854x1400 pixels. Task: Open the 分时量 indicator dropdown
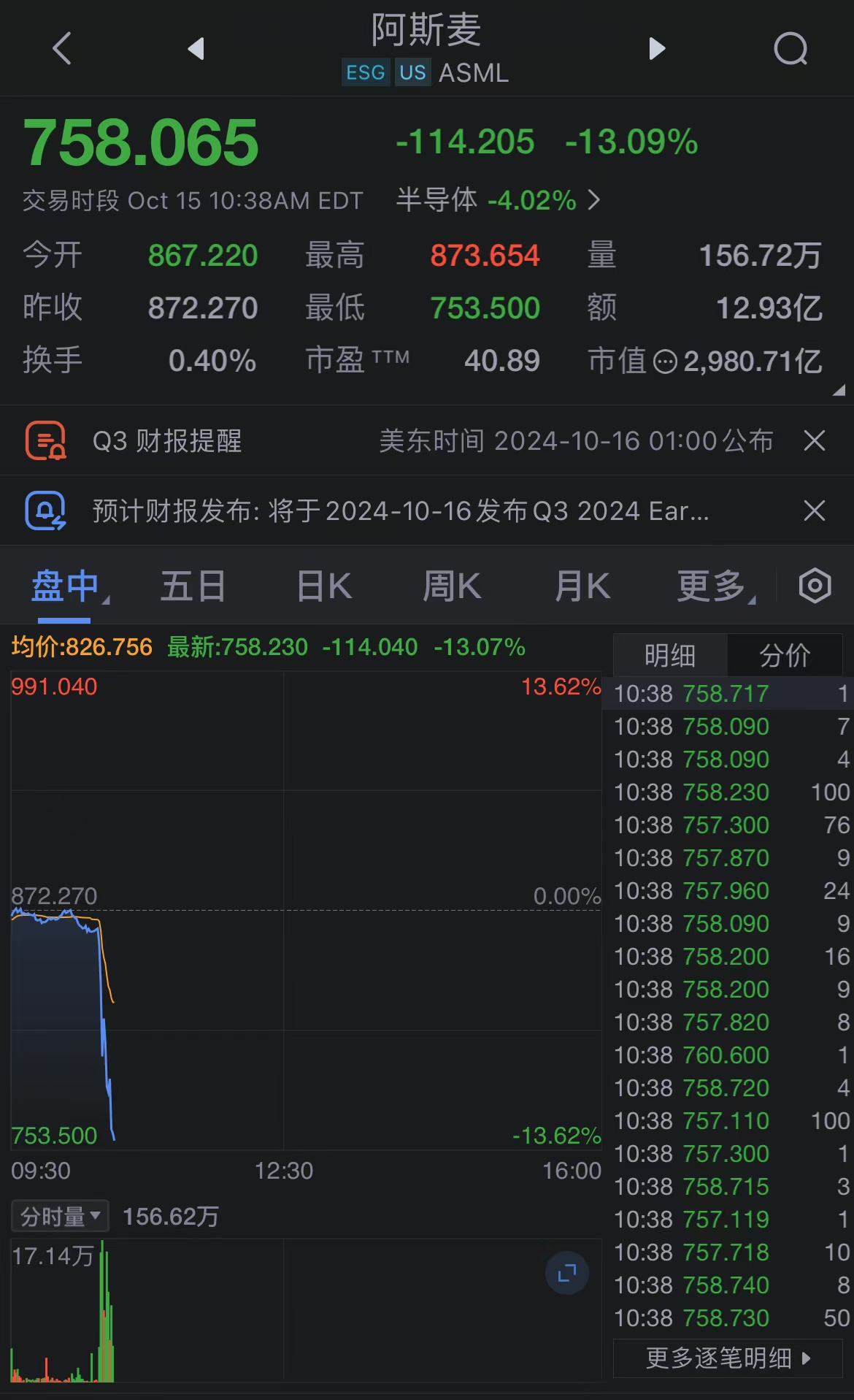tap(60, 1217)
